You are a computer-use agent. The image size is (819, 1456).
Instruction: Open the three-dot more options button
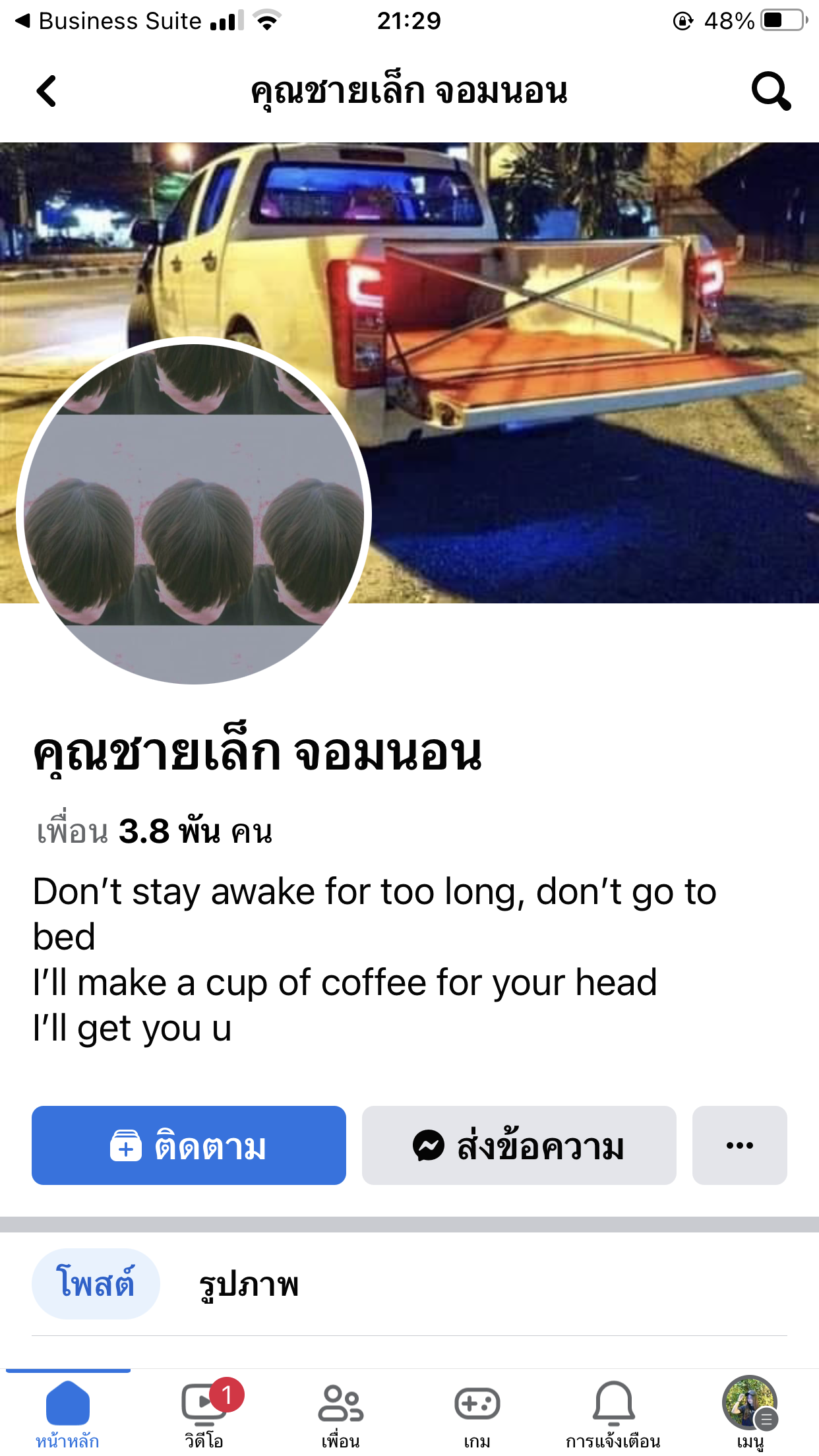[739, 1145]
